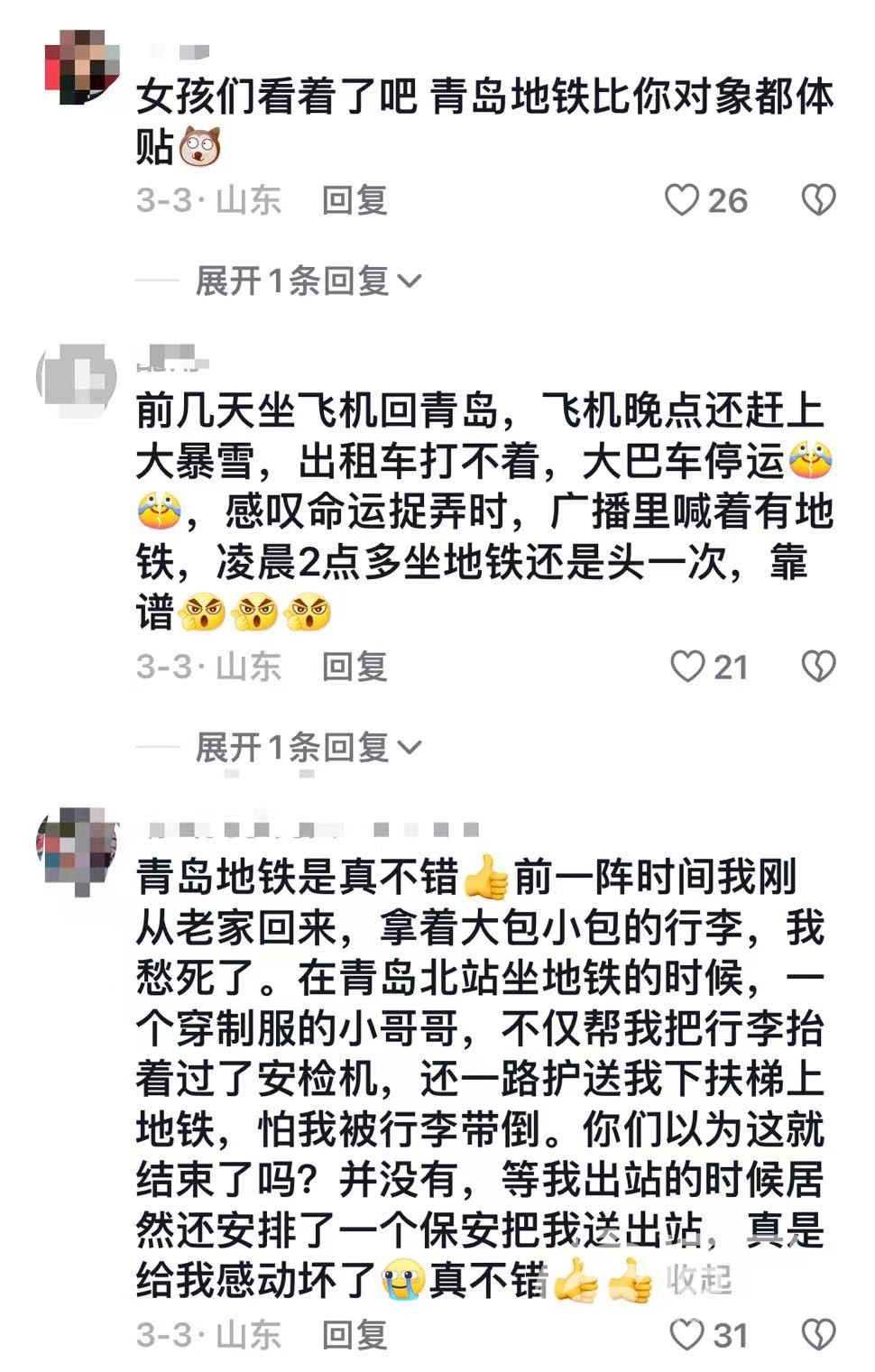Viewport: 875px width, 1372px height.
Task: Reply to the 前几天坐飞机回青岛 comment
Action: point(355,667)
